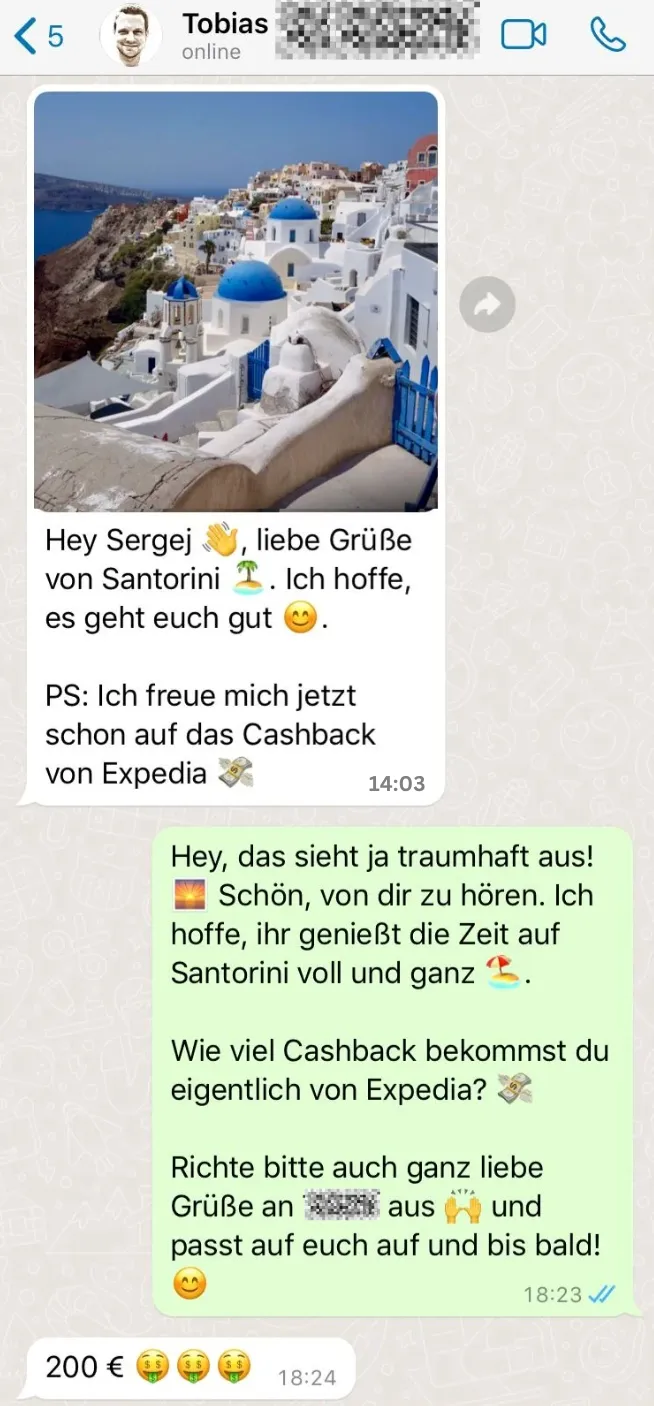Screen dimensions: 654x1406
Task: Go back to the chat list
Action: pyautogui.click(x=38, y=36)
